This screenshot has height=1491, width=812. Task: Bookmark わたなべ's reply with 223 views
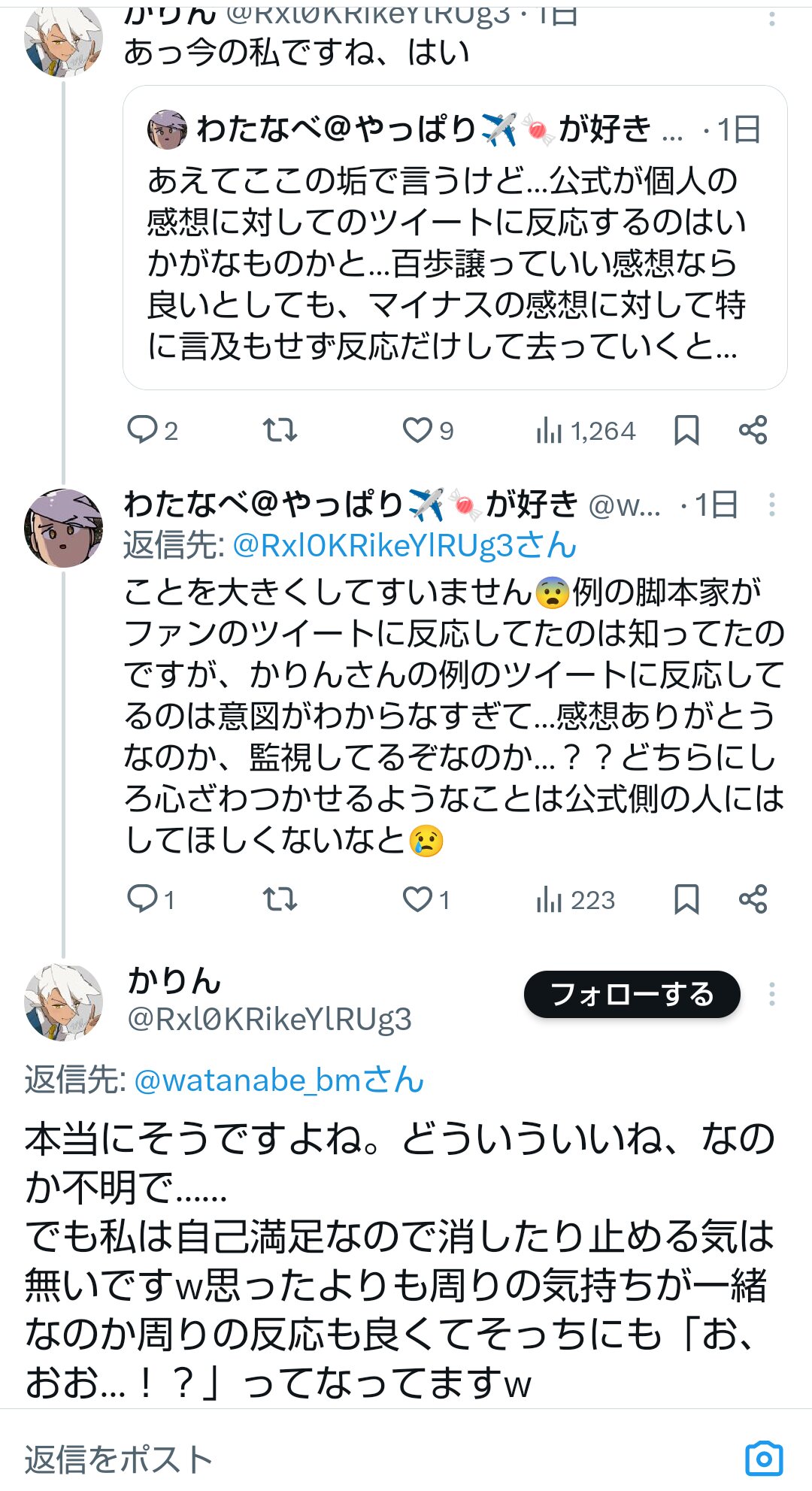[686, 899]
